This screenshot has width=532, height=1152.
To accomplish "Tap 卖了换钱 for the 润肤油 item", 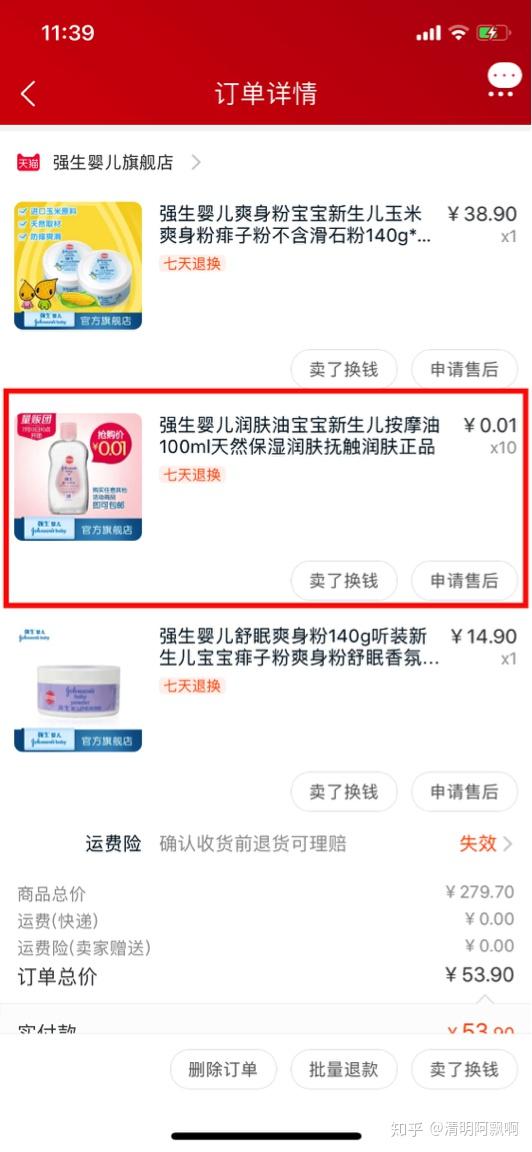I will (343, 580).
